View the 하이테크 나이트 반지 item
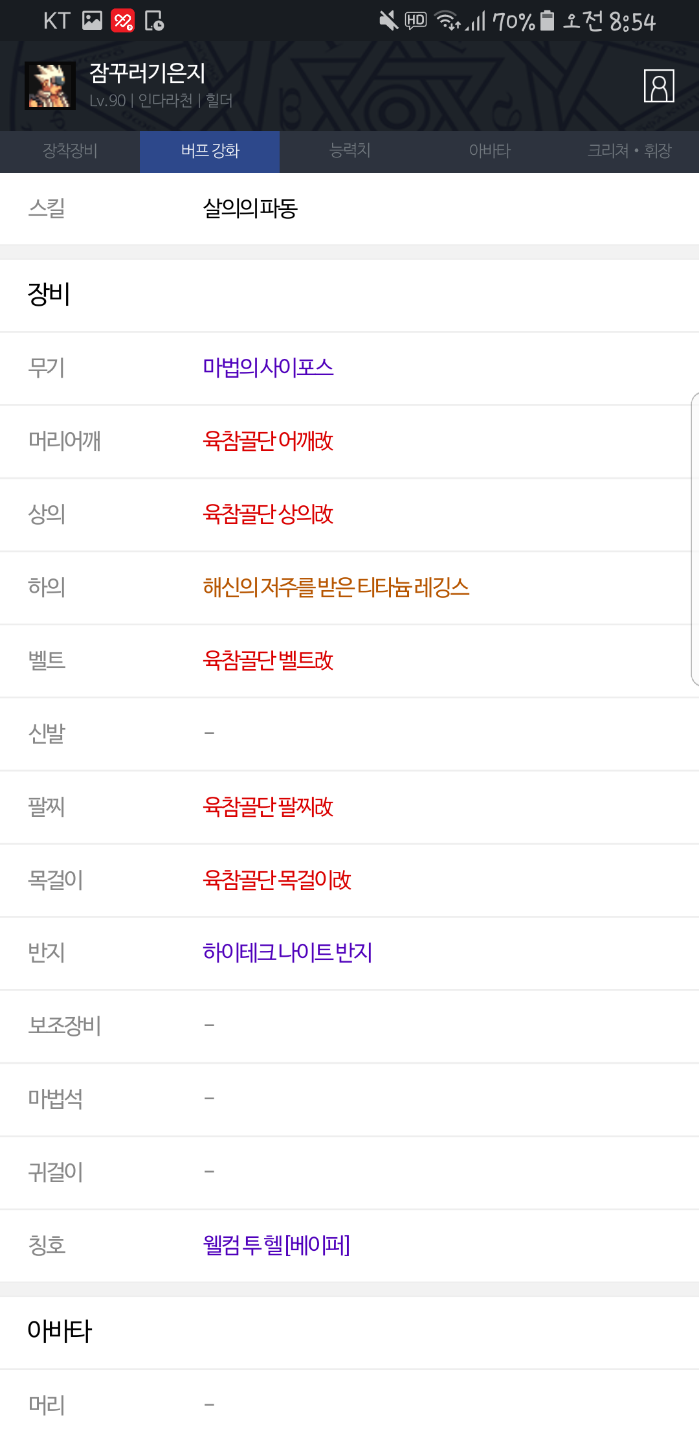Image resolution: width=699 pixels, height=1438 pixels. point(287,953)
